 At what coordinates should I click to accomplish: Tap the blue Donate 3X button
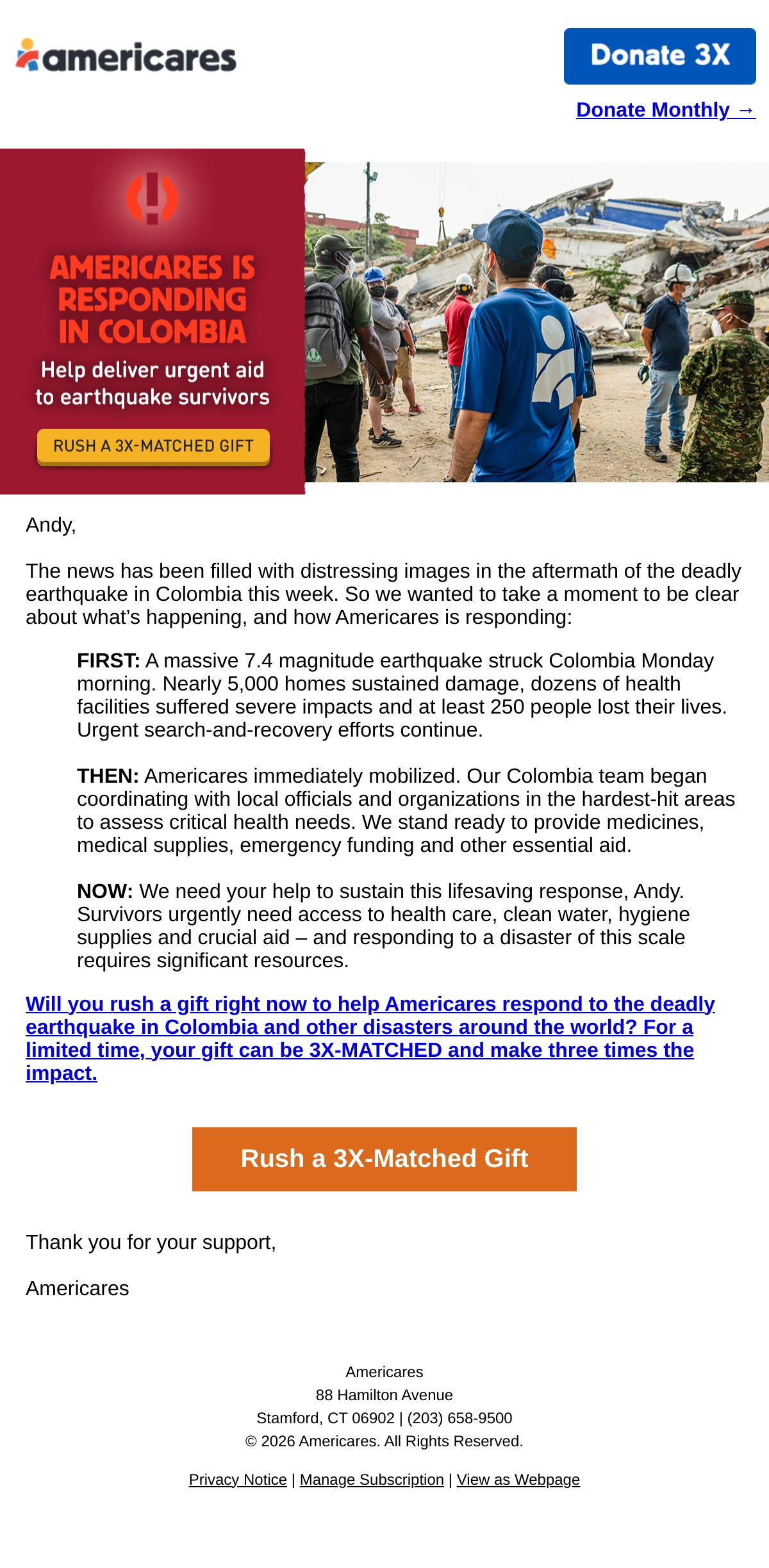(659, 56)
